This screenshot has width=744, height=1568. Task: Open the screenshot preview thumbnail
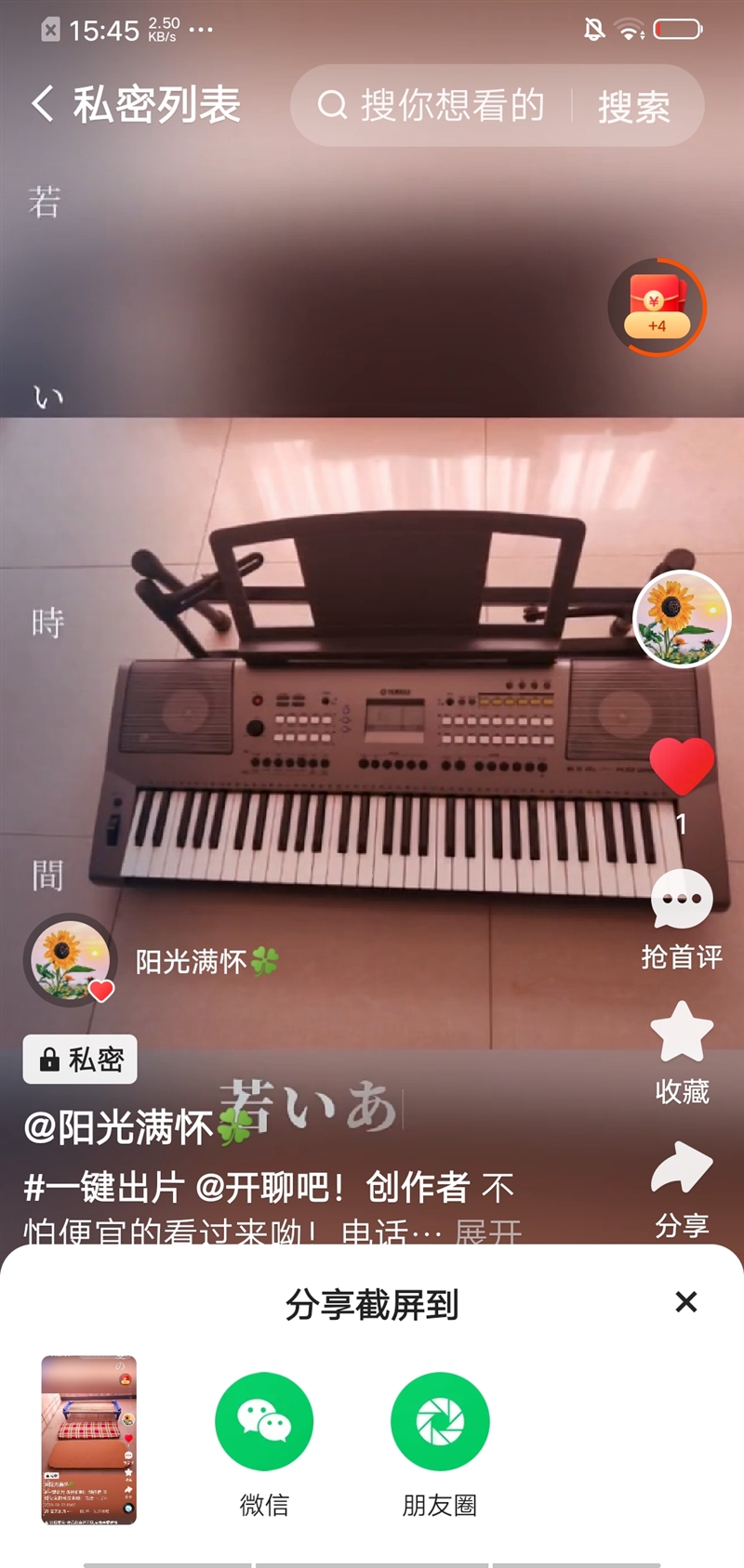[x=89, y=1440]
